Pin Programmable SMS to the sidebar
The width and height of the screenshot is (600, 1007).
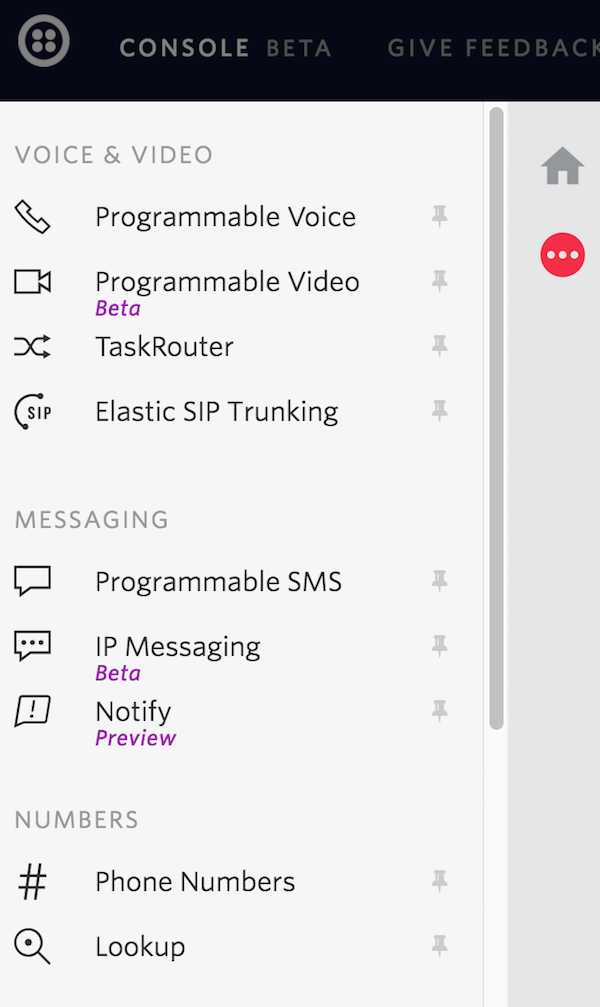pyautogui.click(x=439, y=581)
